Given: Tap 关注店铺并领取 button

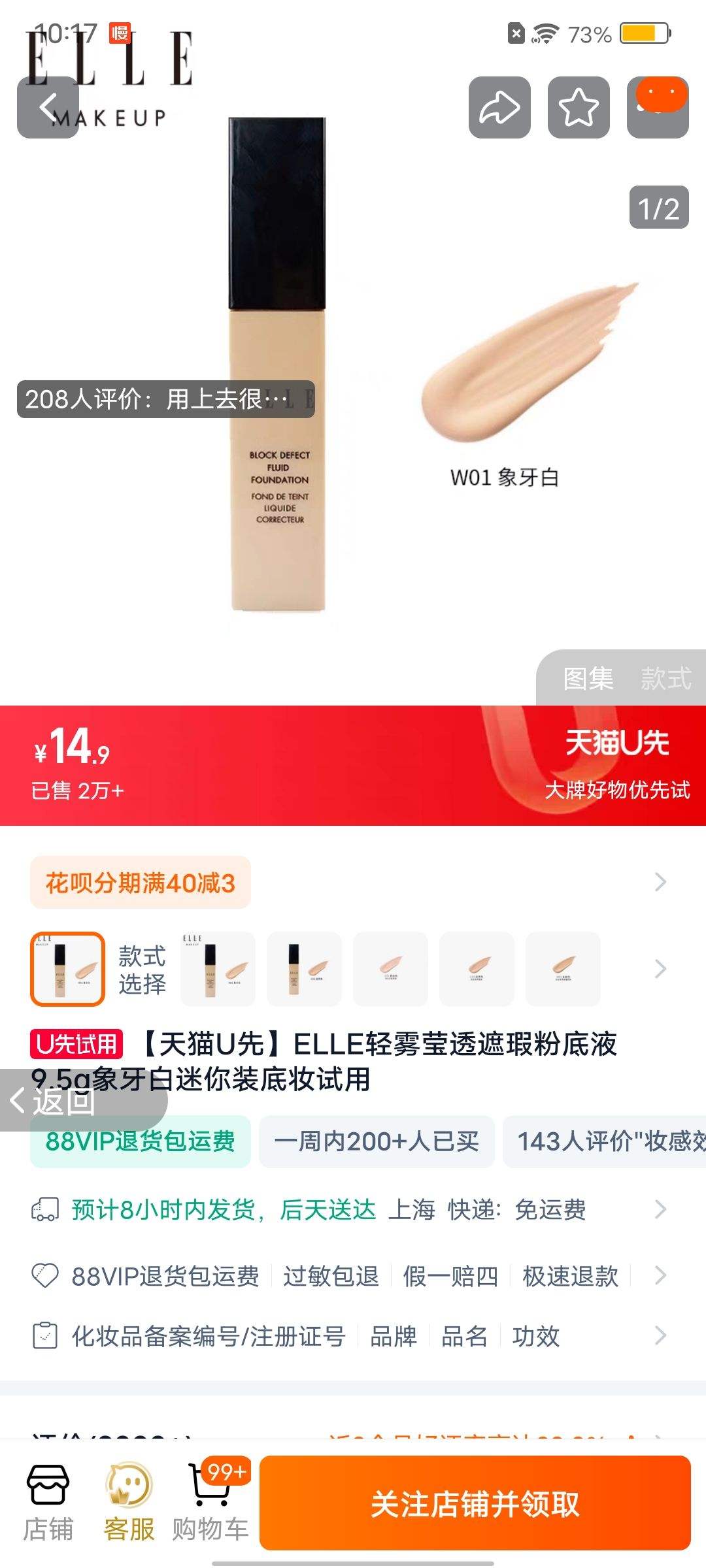Looking at the screenshot, I should coord(475,1503).
